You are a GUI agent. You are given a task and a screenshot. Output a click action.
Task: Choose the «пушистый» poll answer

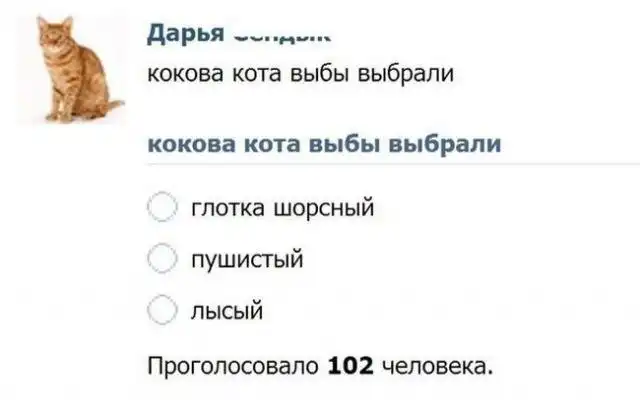[x=160, y=260]
